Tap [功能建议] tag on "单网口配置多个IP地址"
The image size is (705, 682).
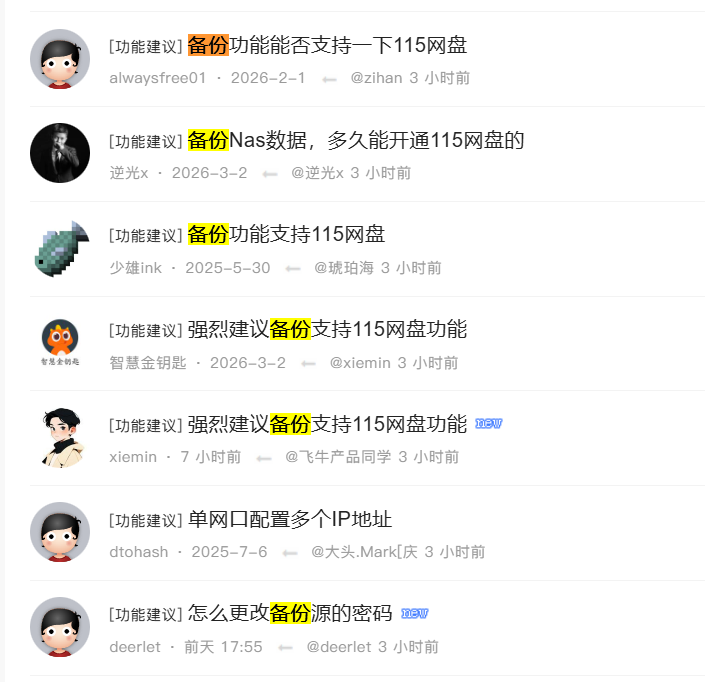146,521
